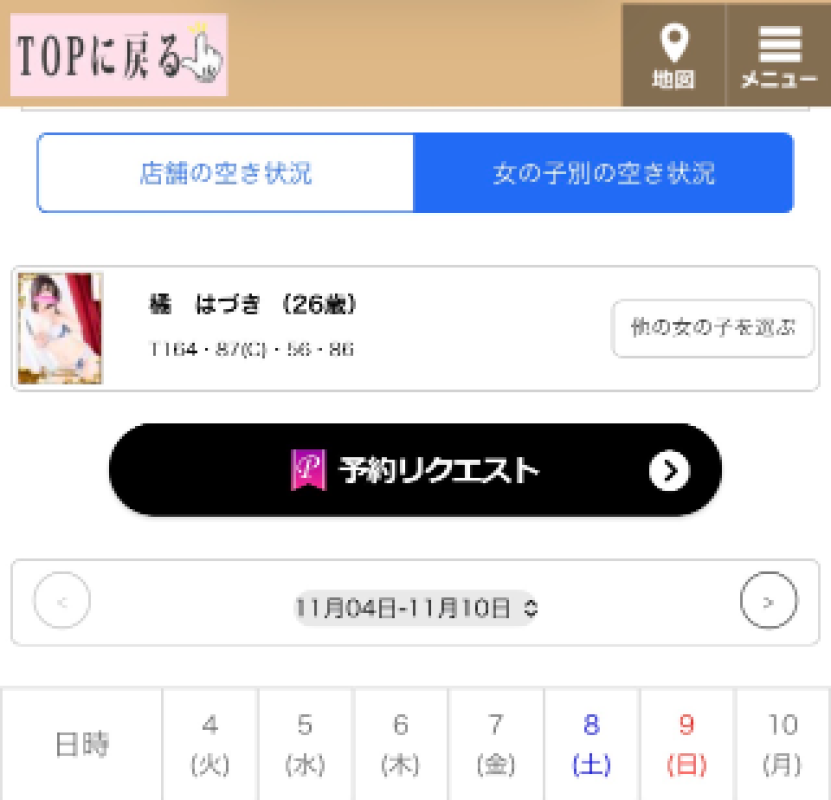Image resolution: width=831 pixels, height=800 pixels.
Task: Expand the 11月04日-11月10日 date dropdown
Action: [415, 607]
